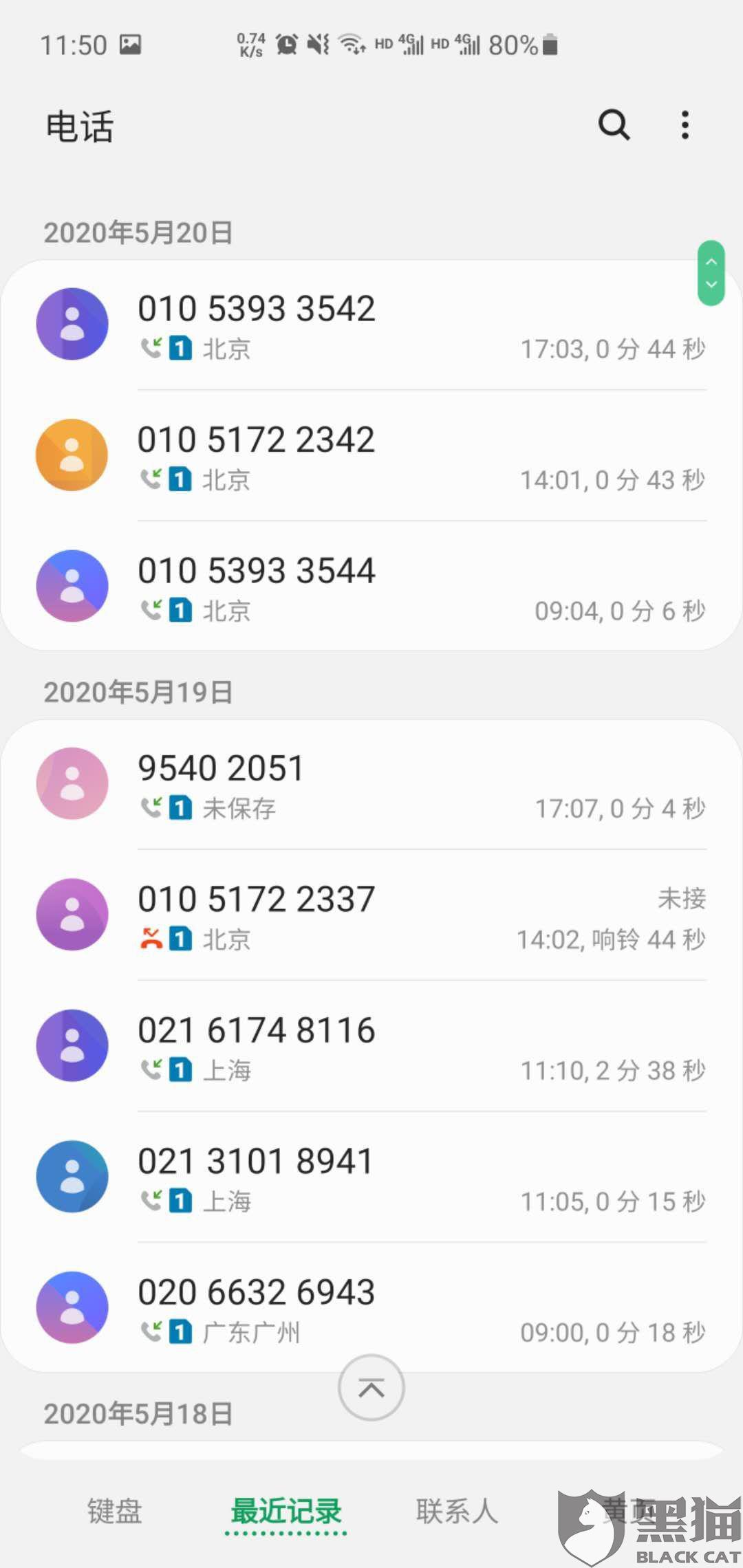Open missed call from 010 5172 2337
743x1568 pixels.
(x=371, y=915)
